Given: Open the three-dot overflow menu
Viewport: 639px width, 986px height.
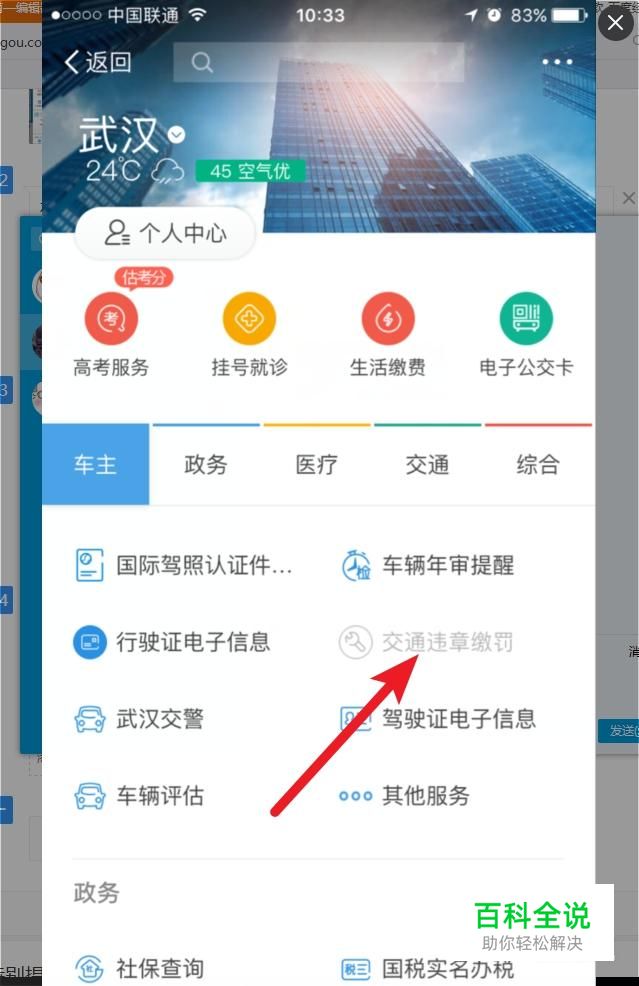Looking at the screenshot, I should point(557,62).
